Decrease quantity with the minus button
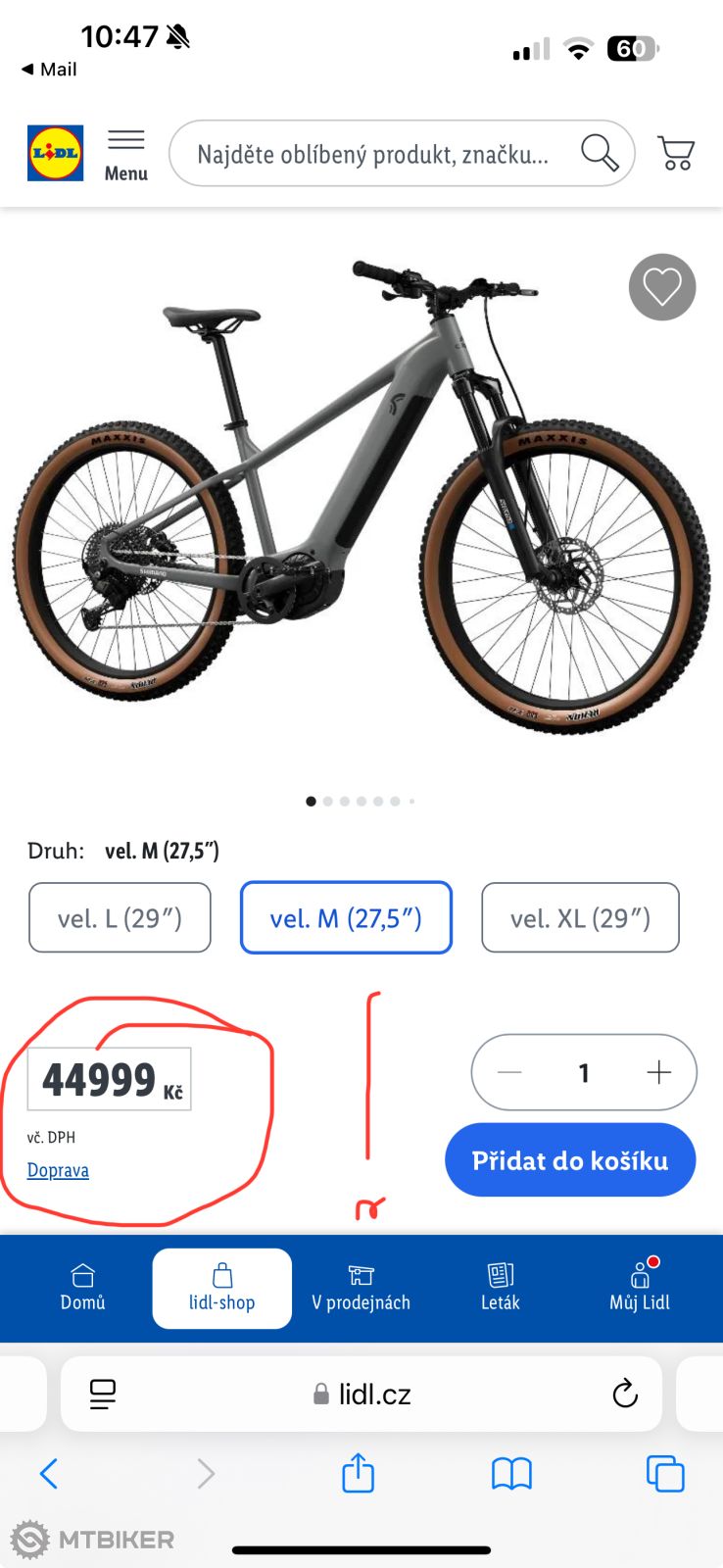 (509, 1073)
